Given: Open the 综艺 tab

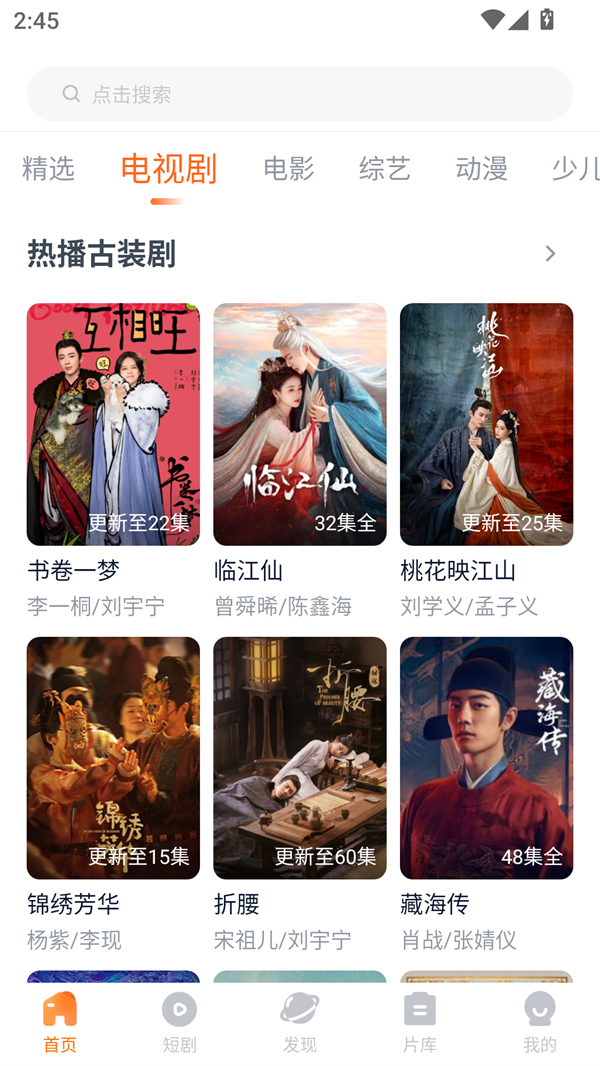Looking at the screenshot, I should (x=385, y=168).
